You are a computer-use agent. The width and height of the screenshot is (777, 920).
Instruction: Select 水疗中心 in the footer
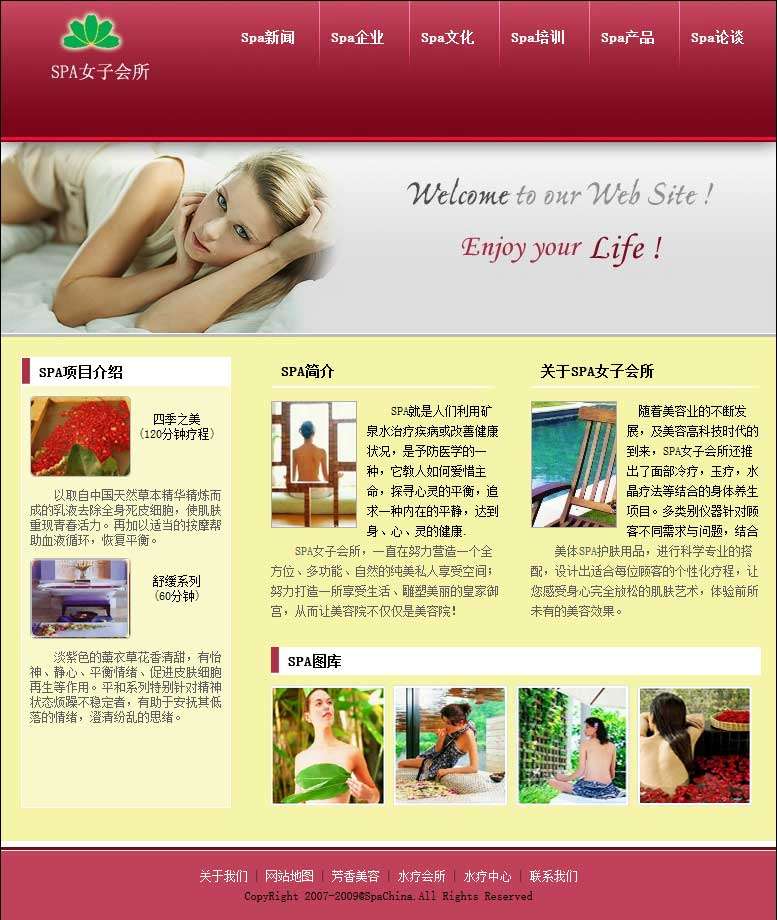pos(487,876)
